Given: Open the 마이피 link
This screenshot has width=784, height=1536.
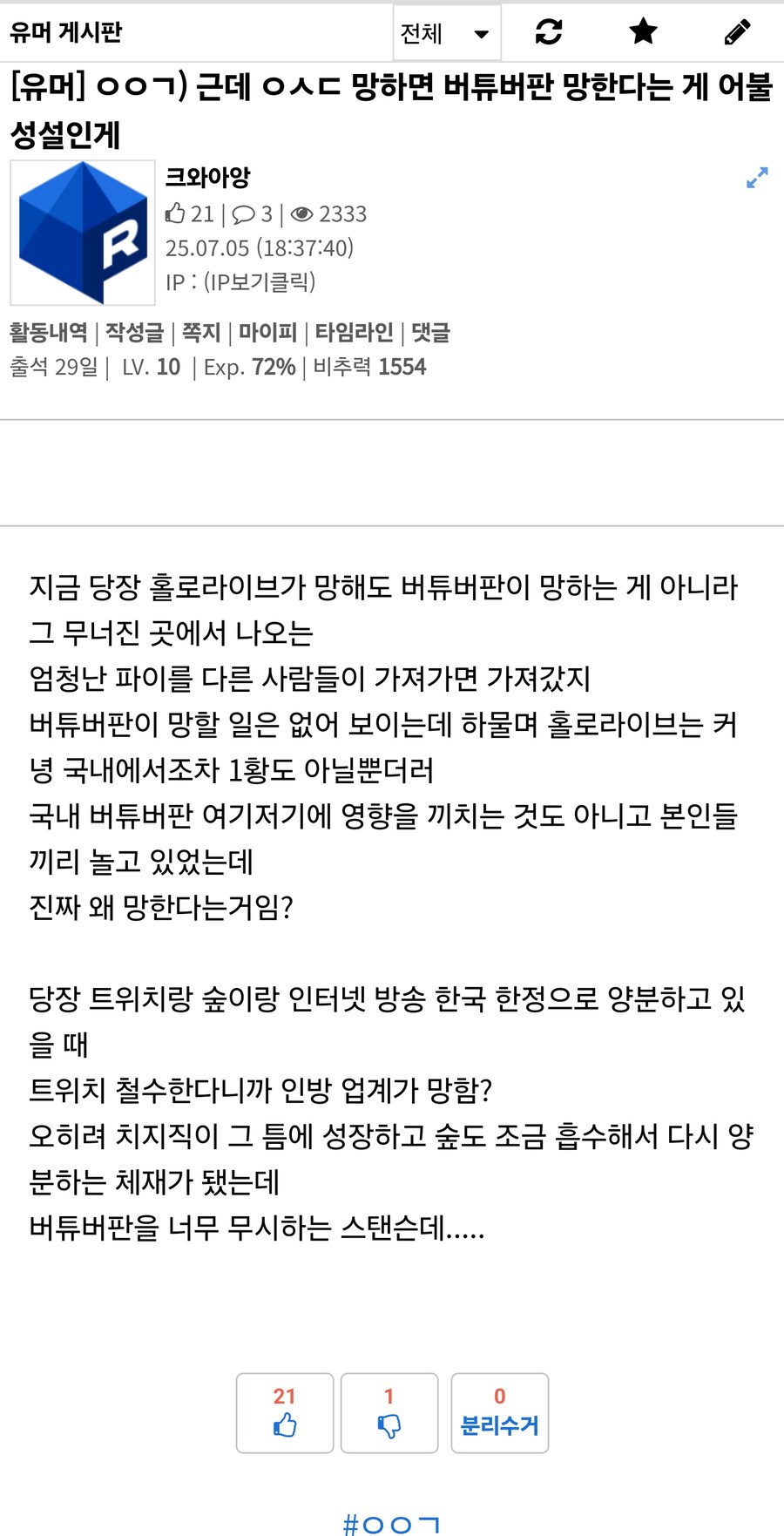Looking at the screenshot, I should click(x=267, y=332).
